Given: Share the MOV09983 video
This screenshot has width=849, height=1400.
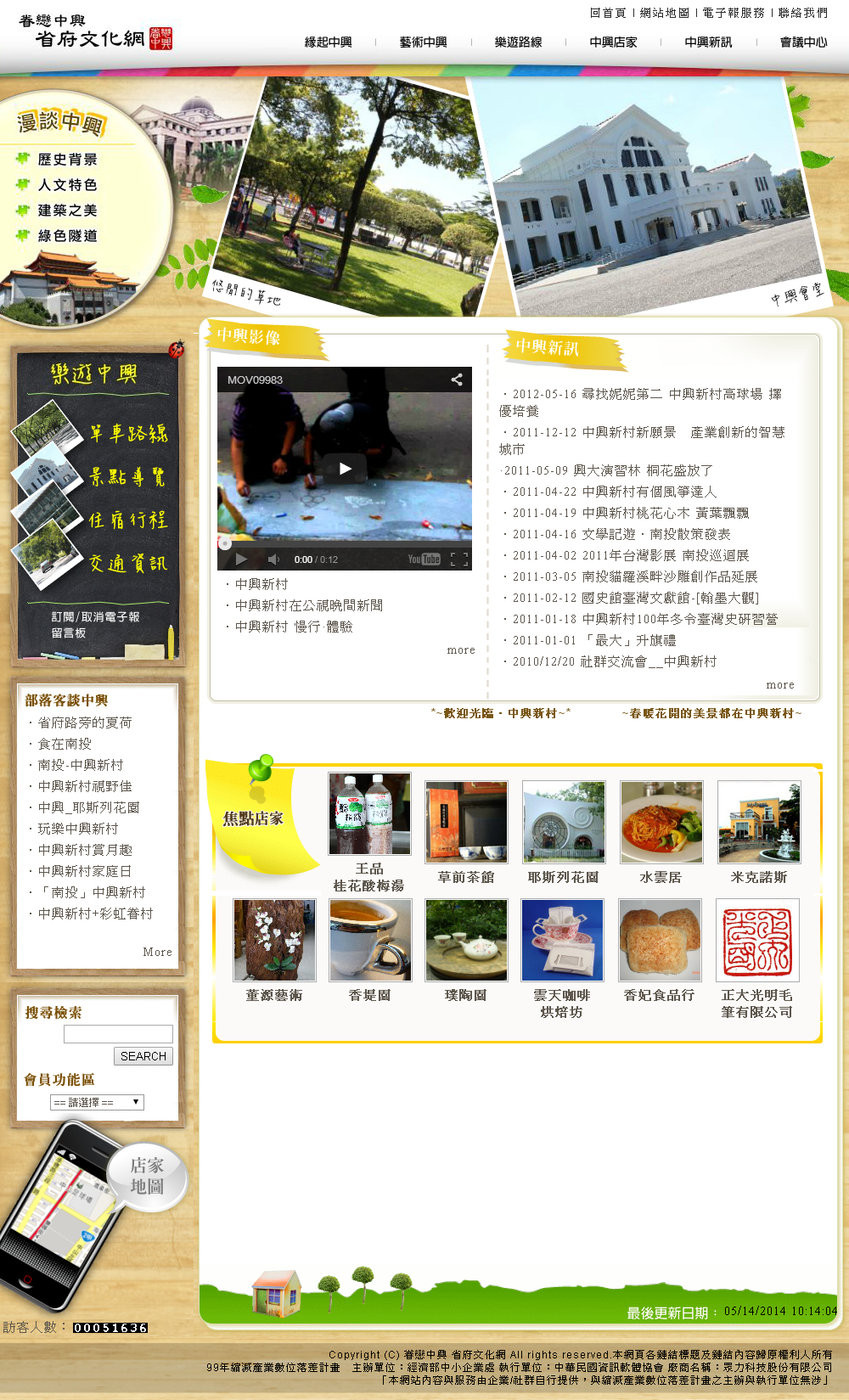Looking at the screenshot, I should click(457, 380).
